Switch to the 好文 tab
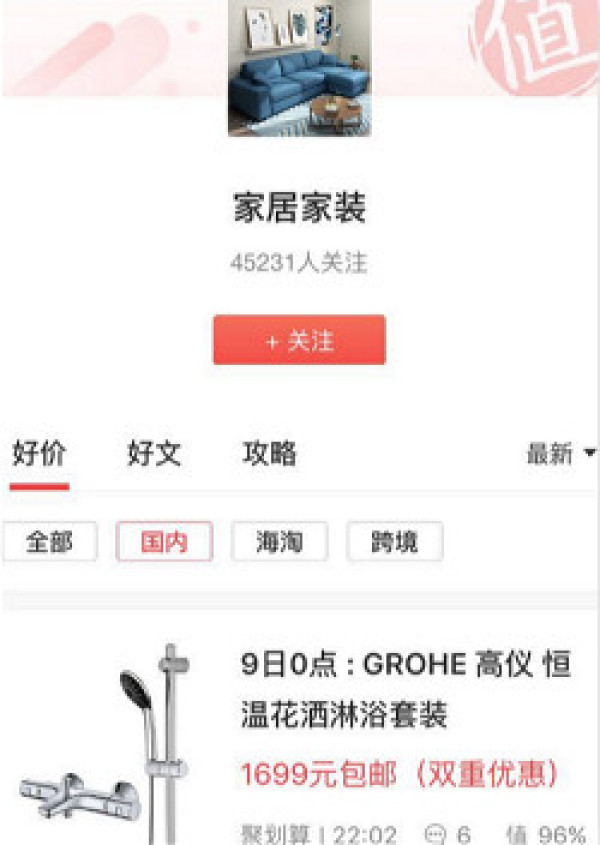 coord(154,454)
